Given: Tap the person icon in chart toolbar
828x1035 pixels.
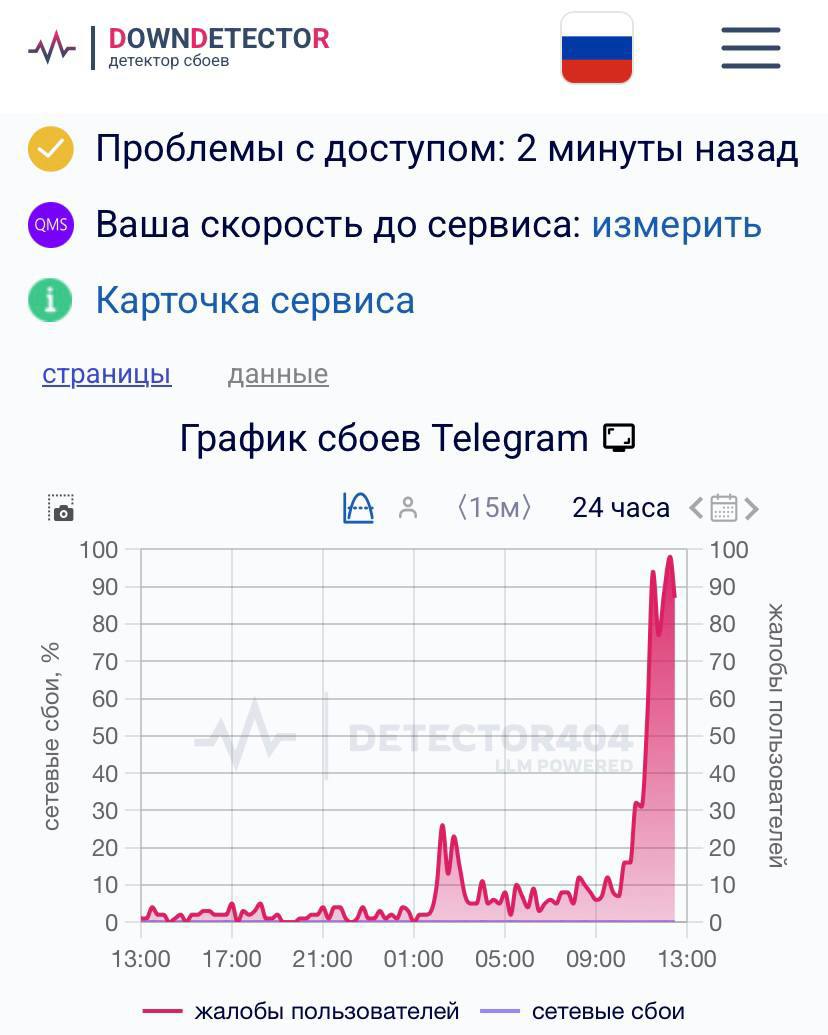Looking at the screenshot, I should click(407, 508).
